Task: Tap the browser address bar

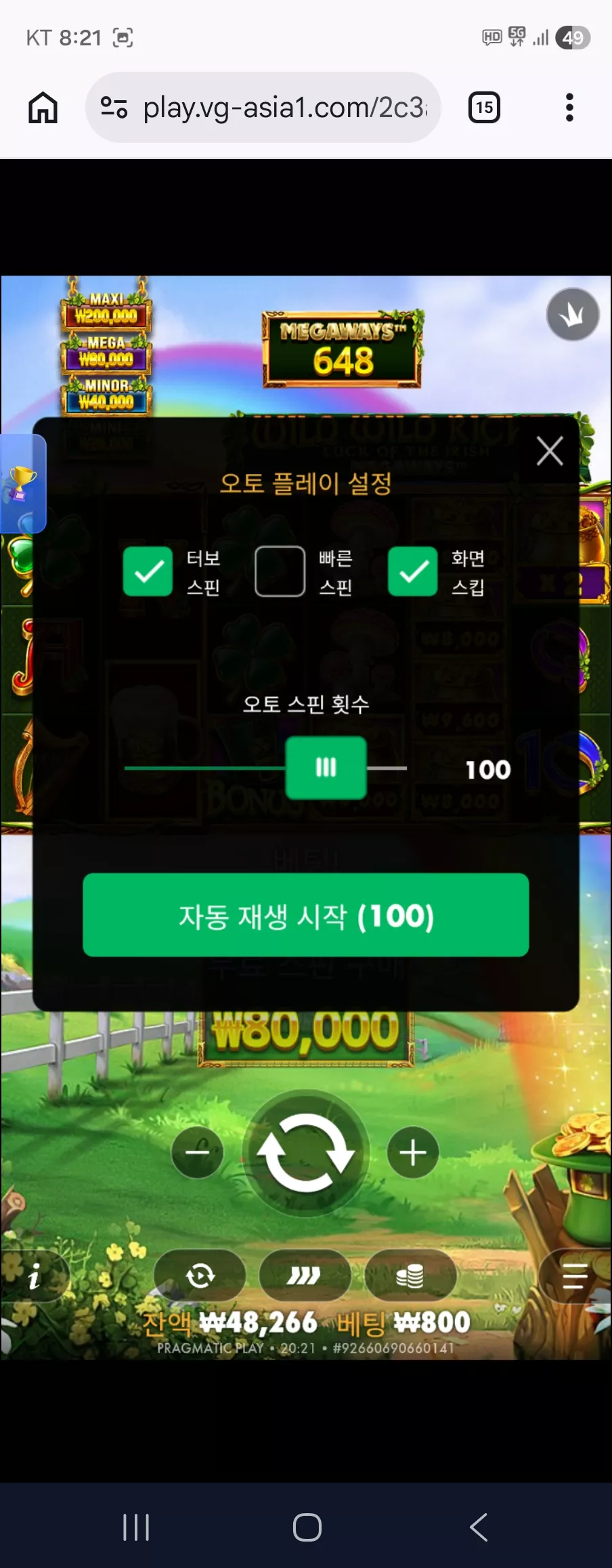Action: tap(263, 108)
